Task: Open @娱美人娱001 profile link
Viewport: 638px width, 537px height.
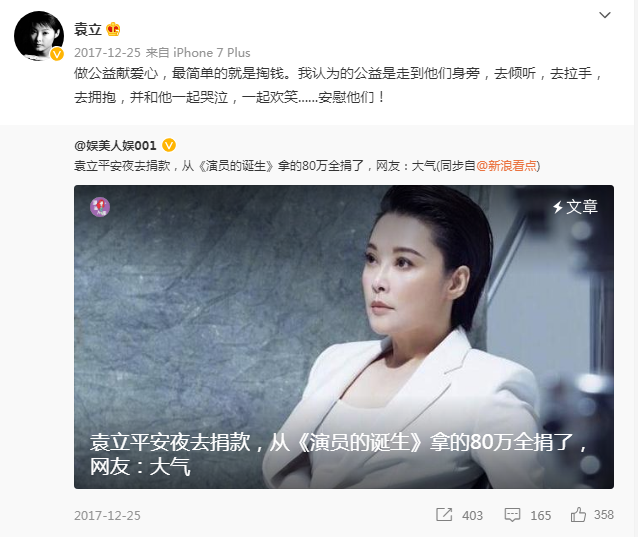Action: pos(116,145)
